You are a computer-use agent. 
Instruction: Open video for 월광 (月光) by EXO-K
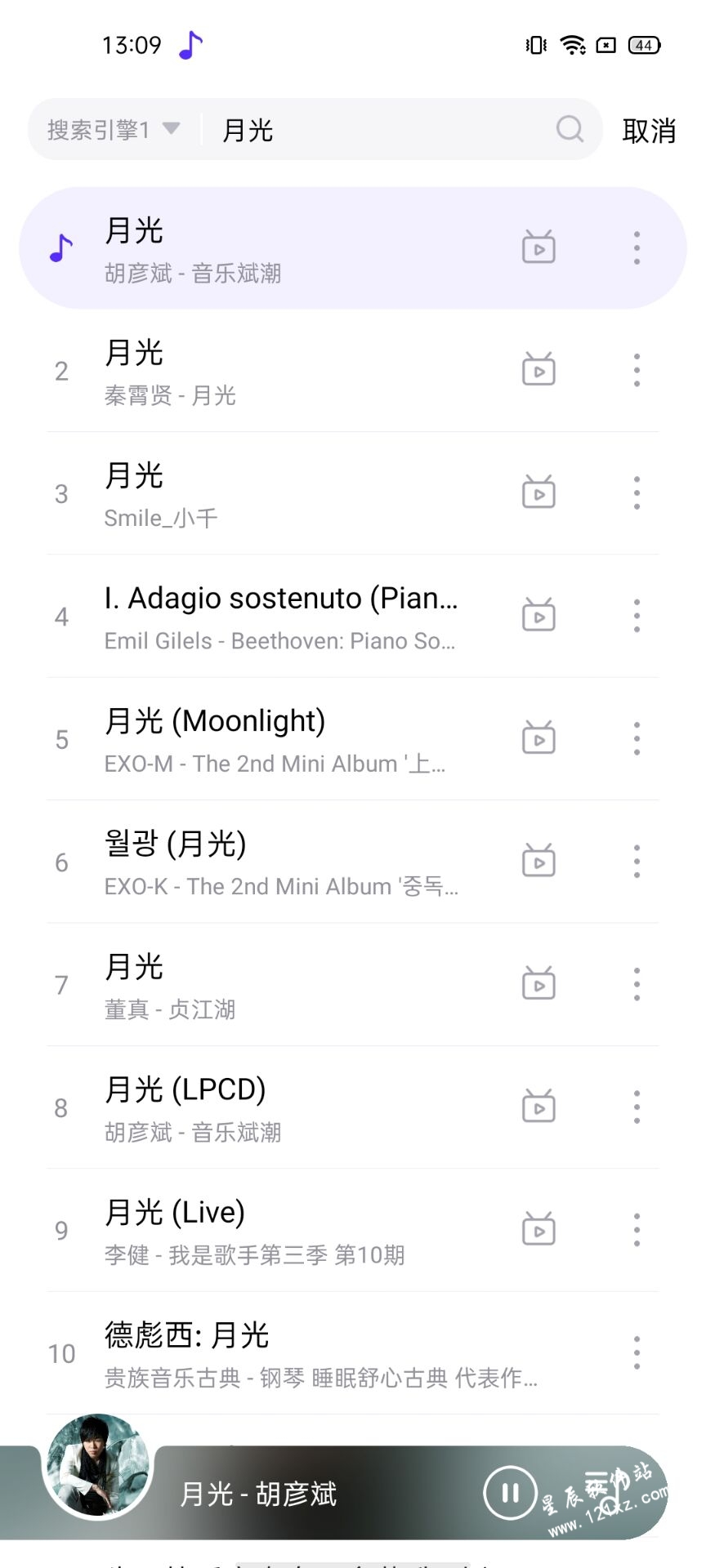(x=538, y=862)
